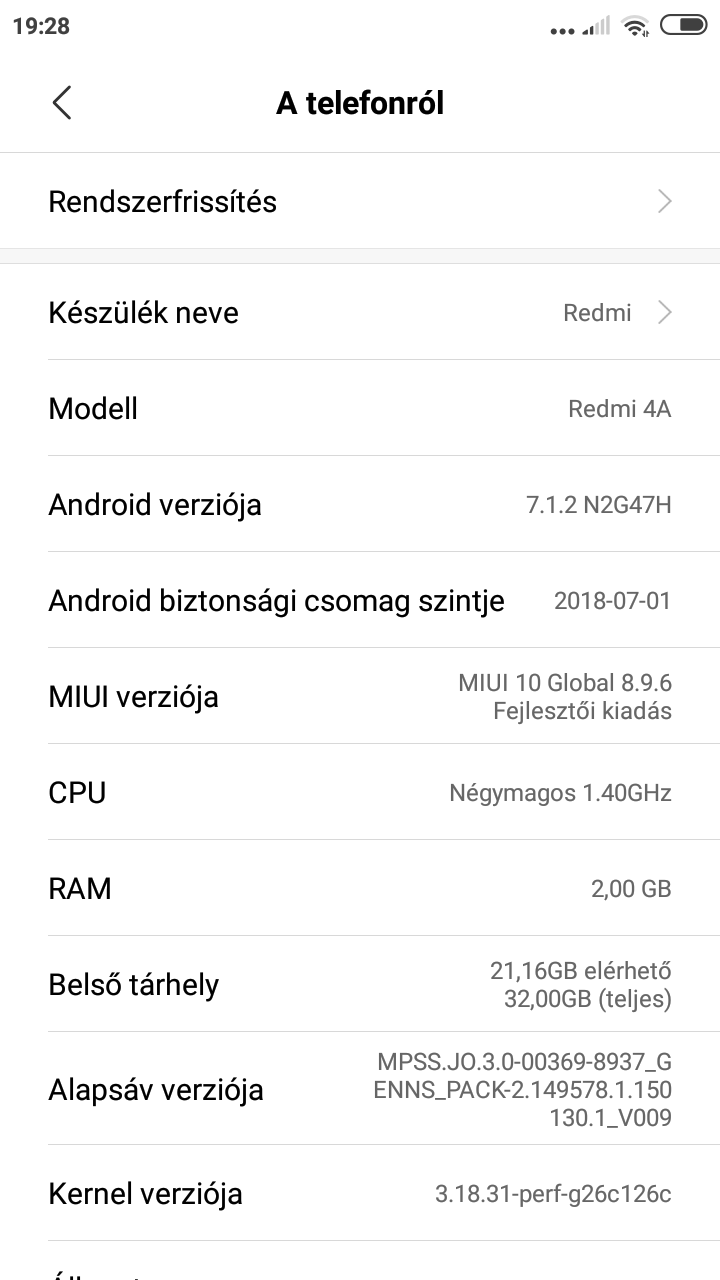Screen dimensions: 720x1280
Task: Open the Belső tárhely row
Action: pos(360,984)
